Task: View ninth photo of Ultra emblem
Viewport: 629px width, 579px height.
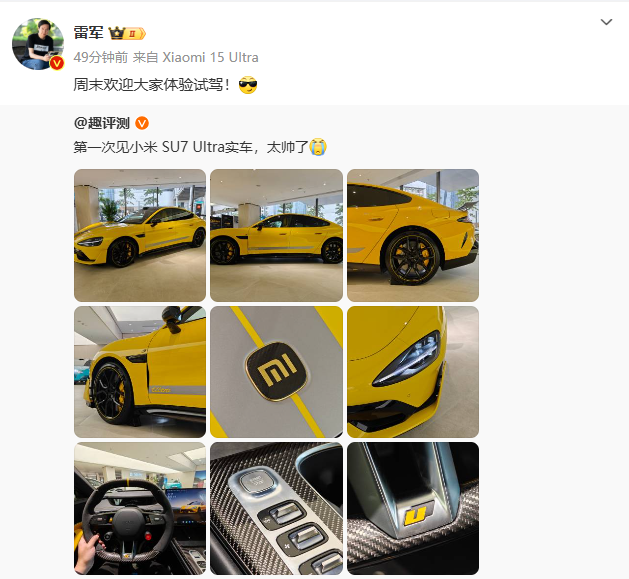Action: tap(412, 508)
